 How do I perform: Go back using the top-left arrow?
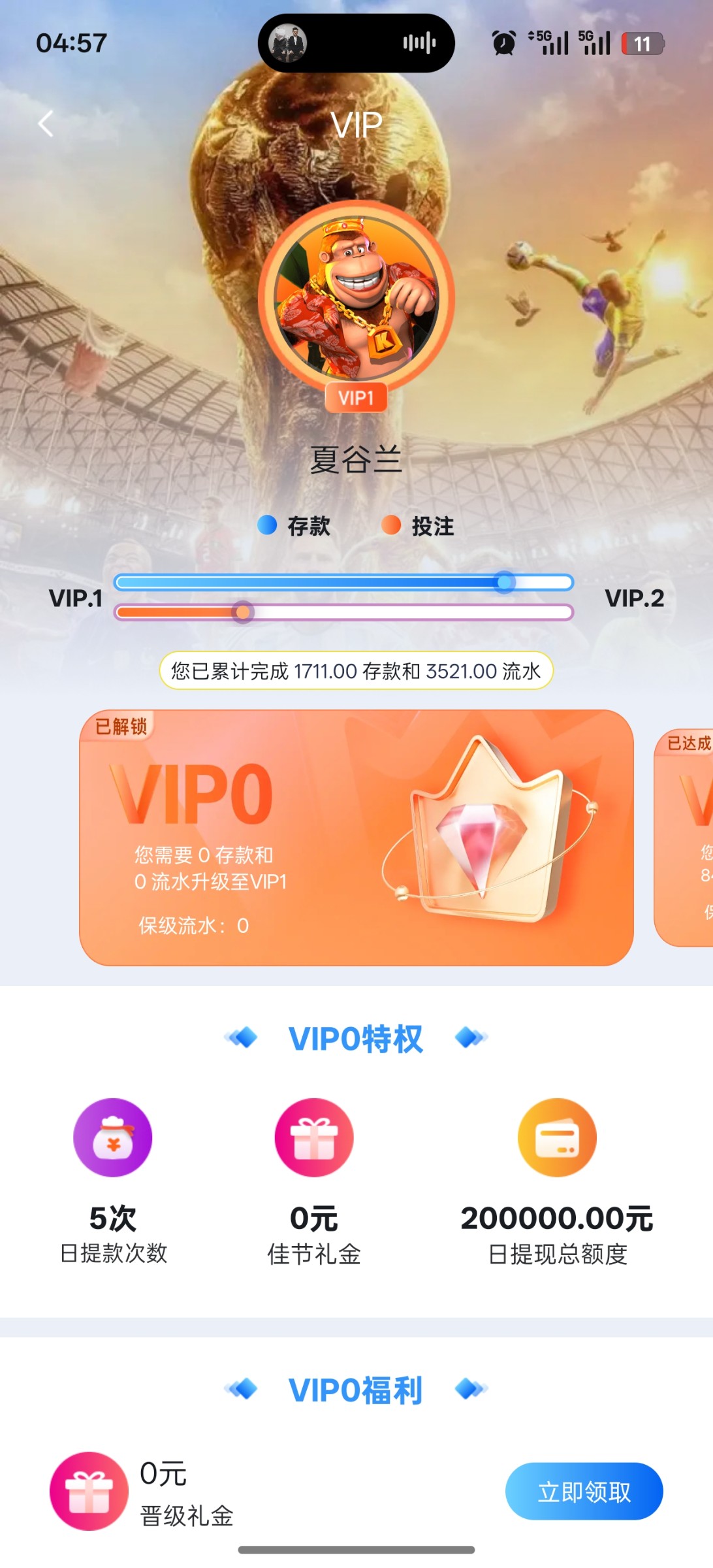click(x=46, y=123)
